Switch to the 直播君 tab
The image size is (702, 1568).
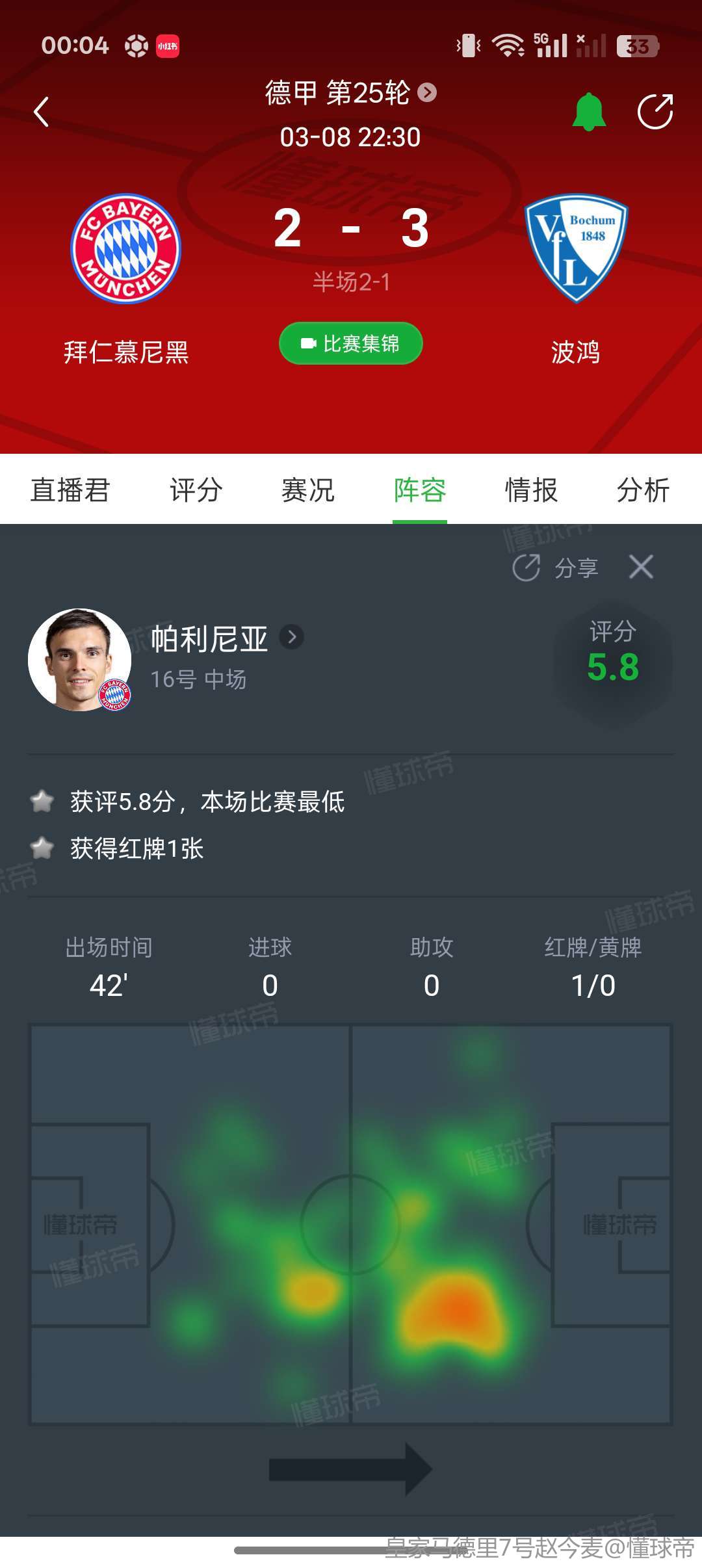(x=70, y=490)
